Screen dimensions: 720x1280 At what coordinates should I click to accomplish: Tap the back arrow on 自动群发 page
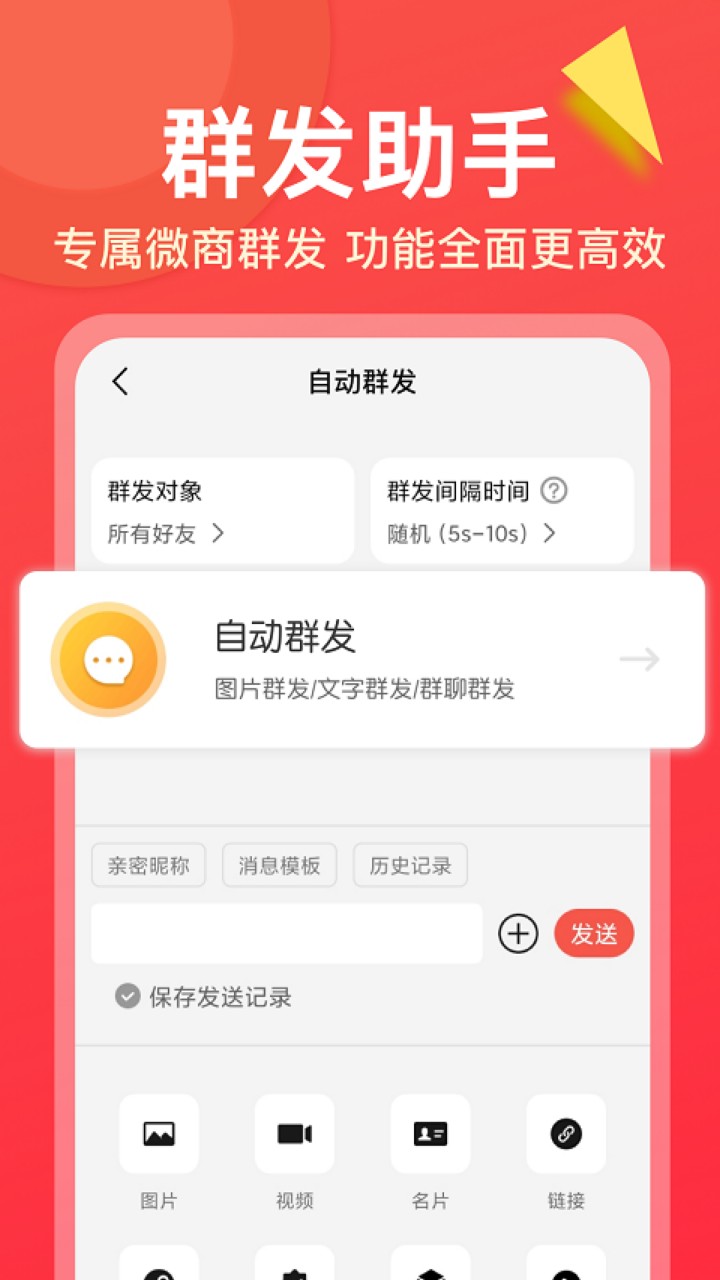click(120, 382)
